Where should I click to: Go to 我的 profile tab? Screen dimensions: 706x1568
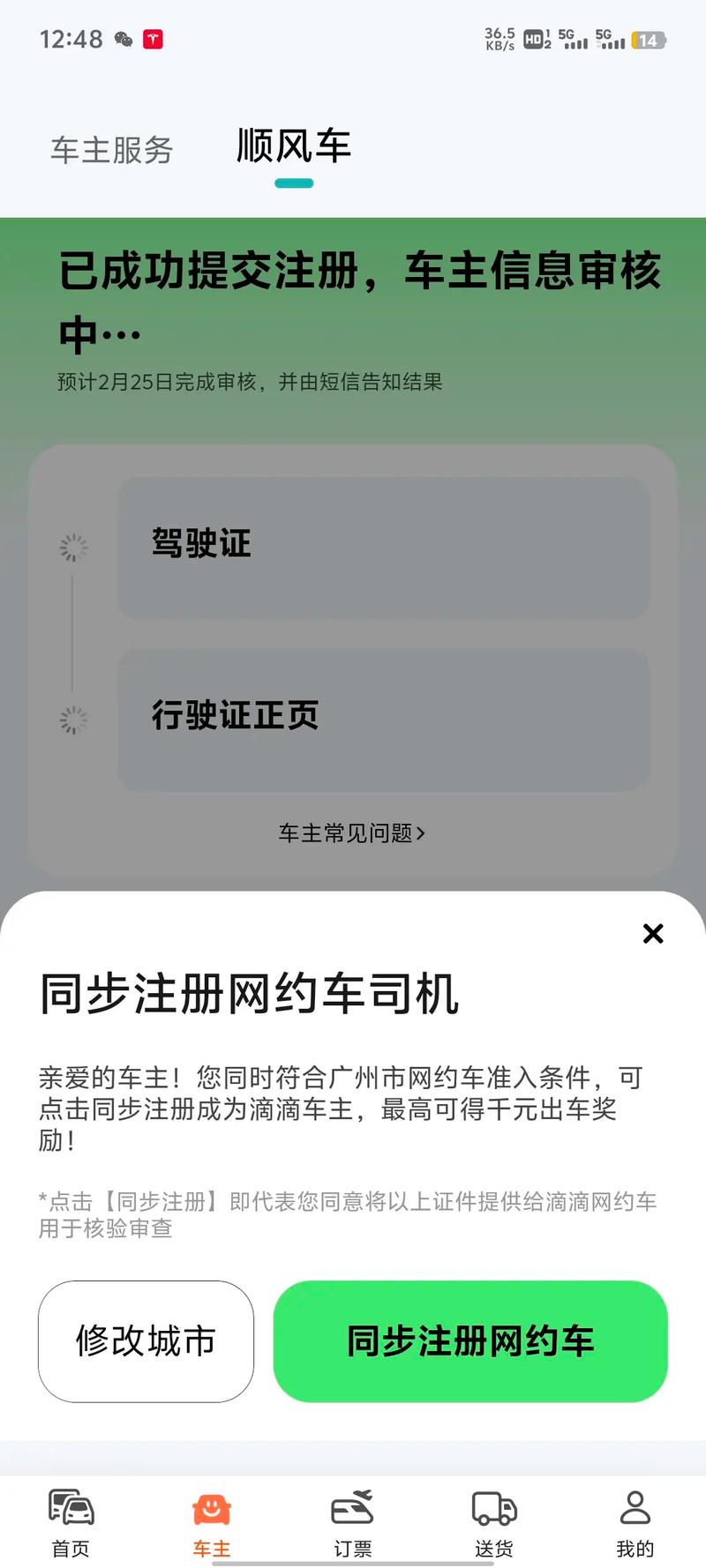[x=635, y=1522]
